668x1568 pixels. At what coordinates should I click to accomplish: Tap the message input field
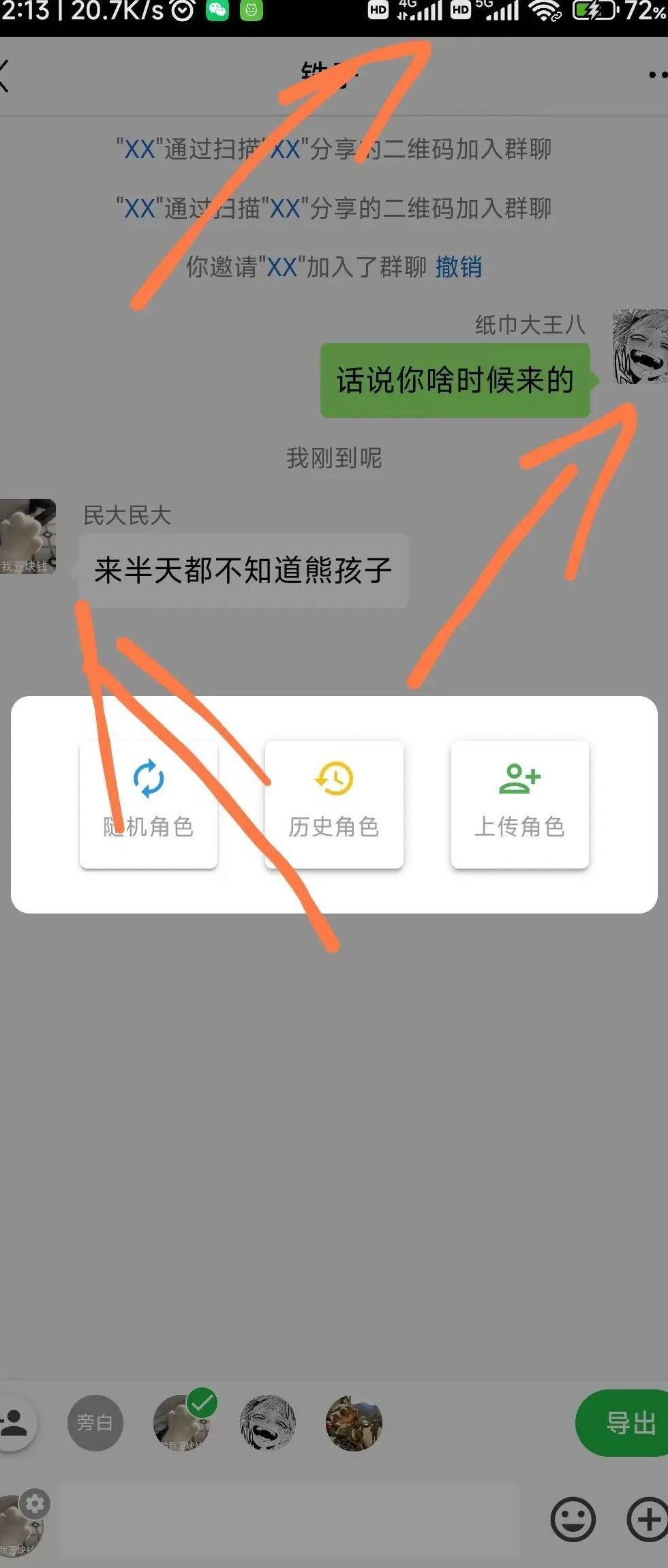coord(290,1519)
